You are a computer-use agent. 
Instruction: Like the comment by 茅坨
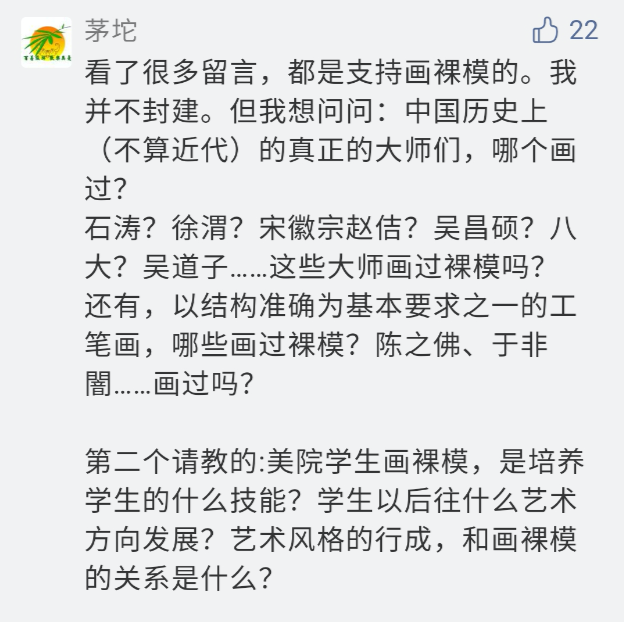coord(546,30)
